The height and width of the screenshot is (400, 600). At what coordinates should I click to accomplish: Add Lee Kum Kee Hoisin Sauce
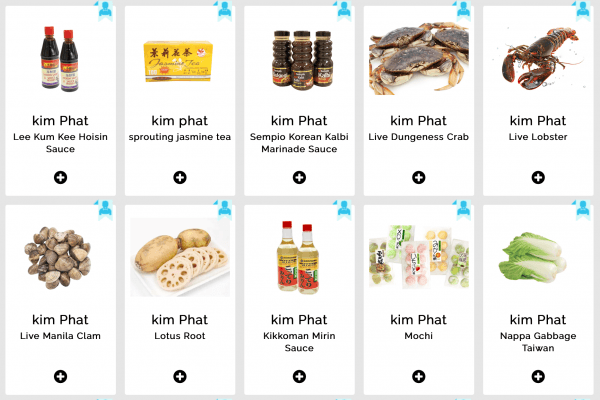tap(61, 177)
